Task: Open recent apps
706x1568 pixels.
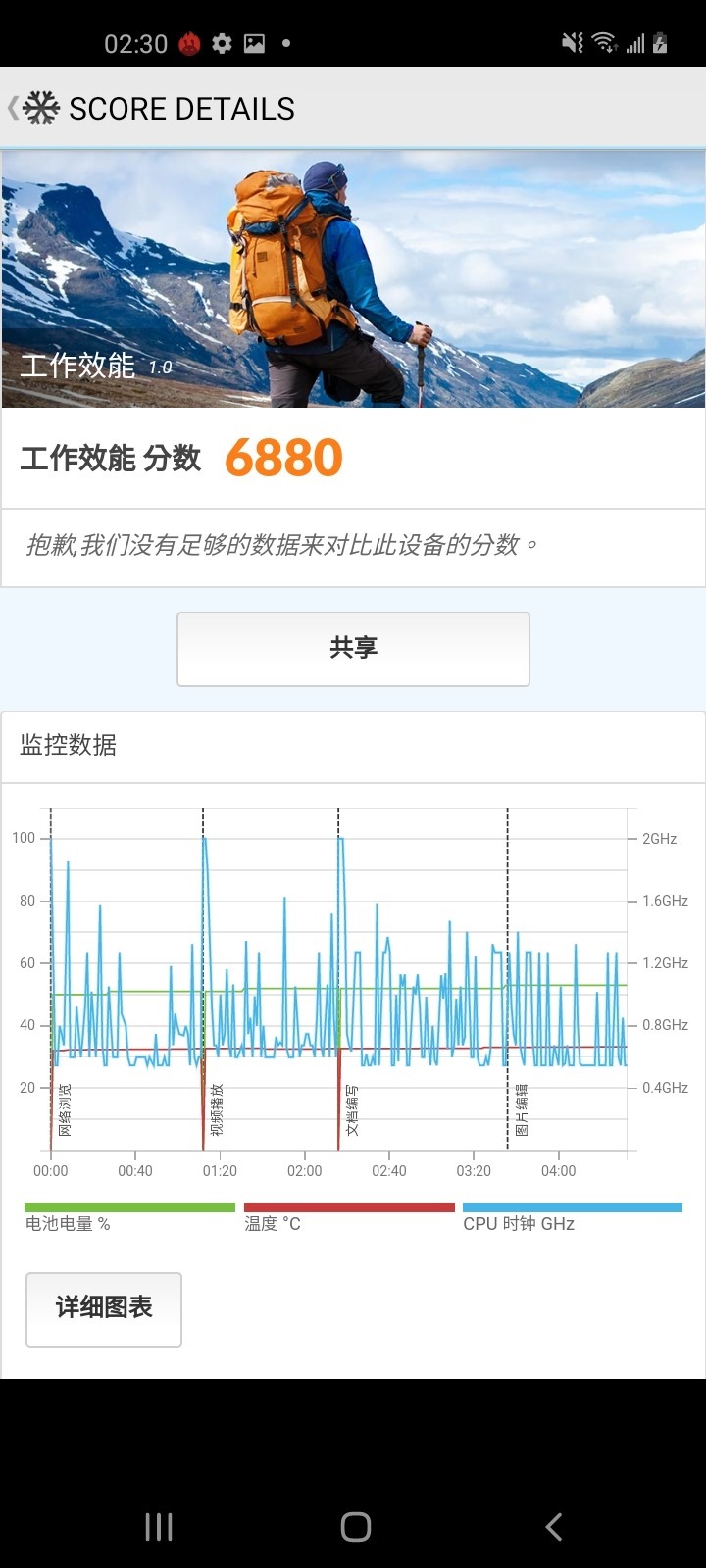Action: [x=158, y=1526]
